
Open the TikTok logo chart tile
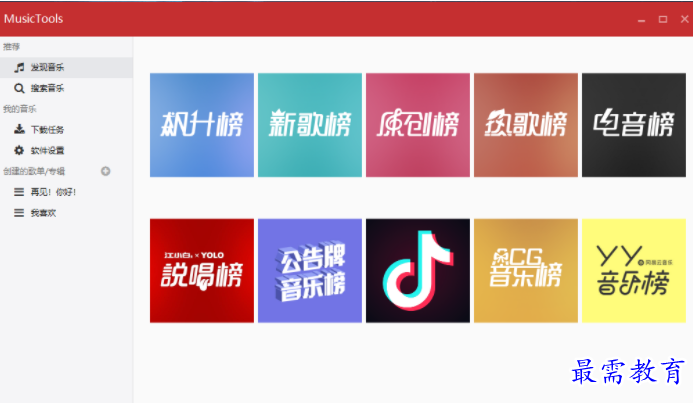click(418, 271)
